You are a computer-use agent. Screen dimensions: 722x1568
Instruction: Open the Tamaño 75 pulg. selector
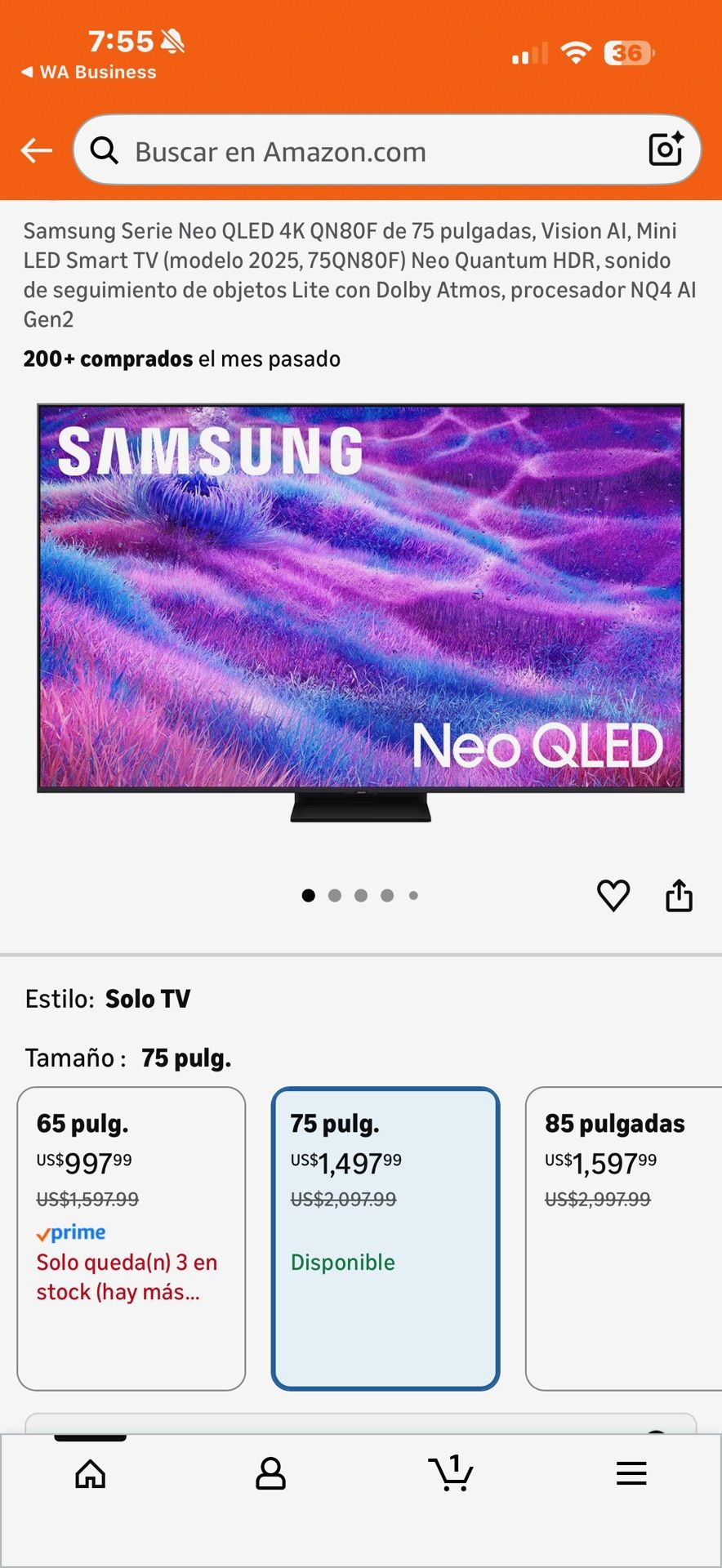(186, 1058)
